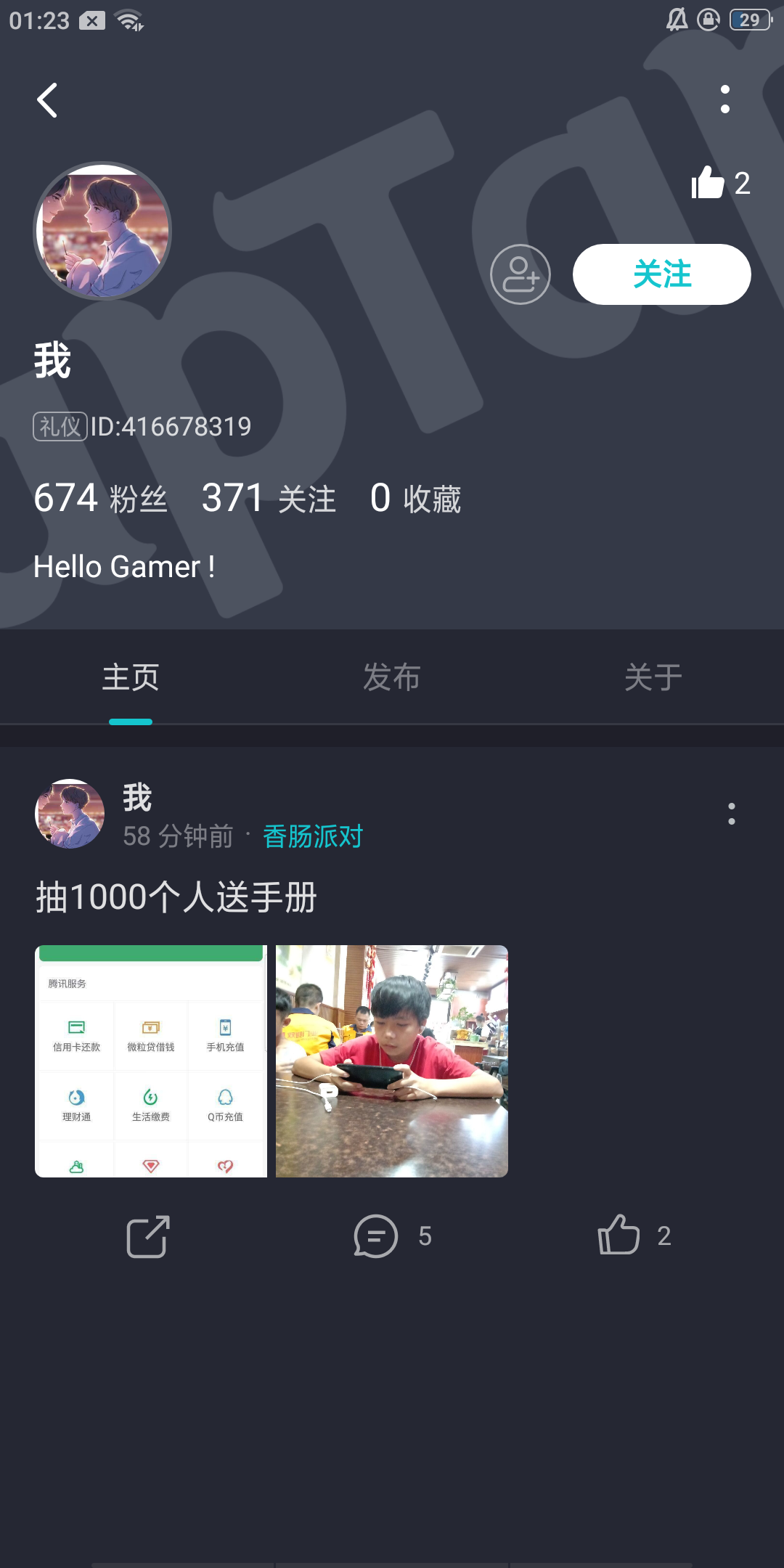This screenshot has height=1568, width=784.
Task: Follow this user with the 关注 button
Action: (x=662, y=274)
